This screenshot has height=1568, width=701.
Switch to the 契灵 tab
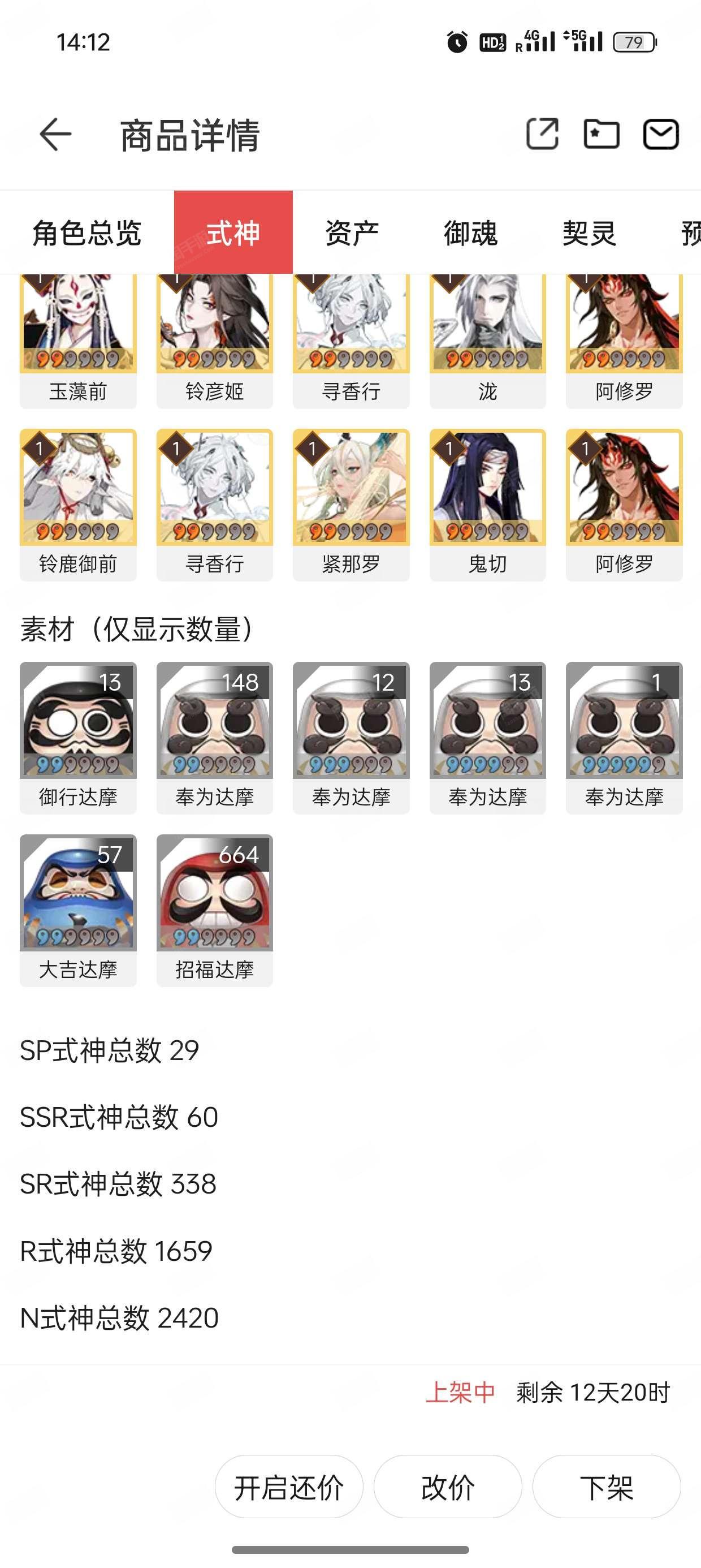tap(589, 233)
